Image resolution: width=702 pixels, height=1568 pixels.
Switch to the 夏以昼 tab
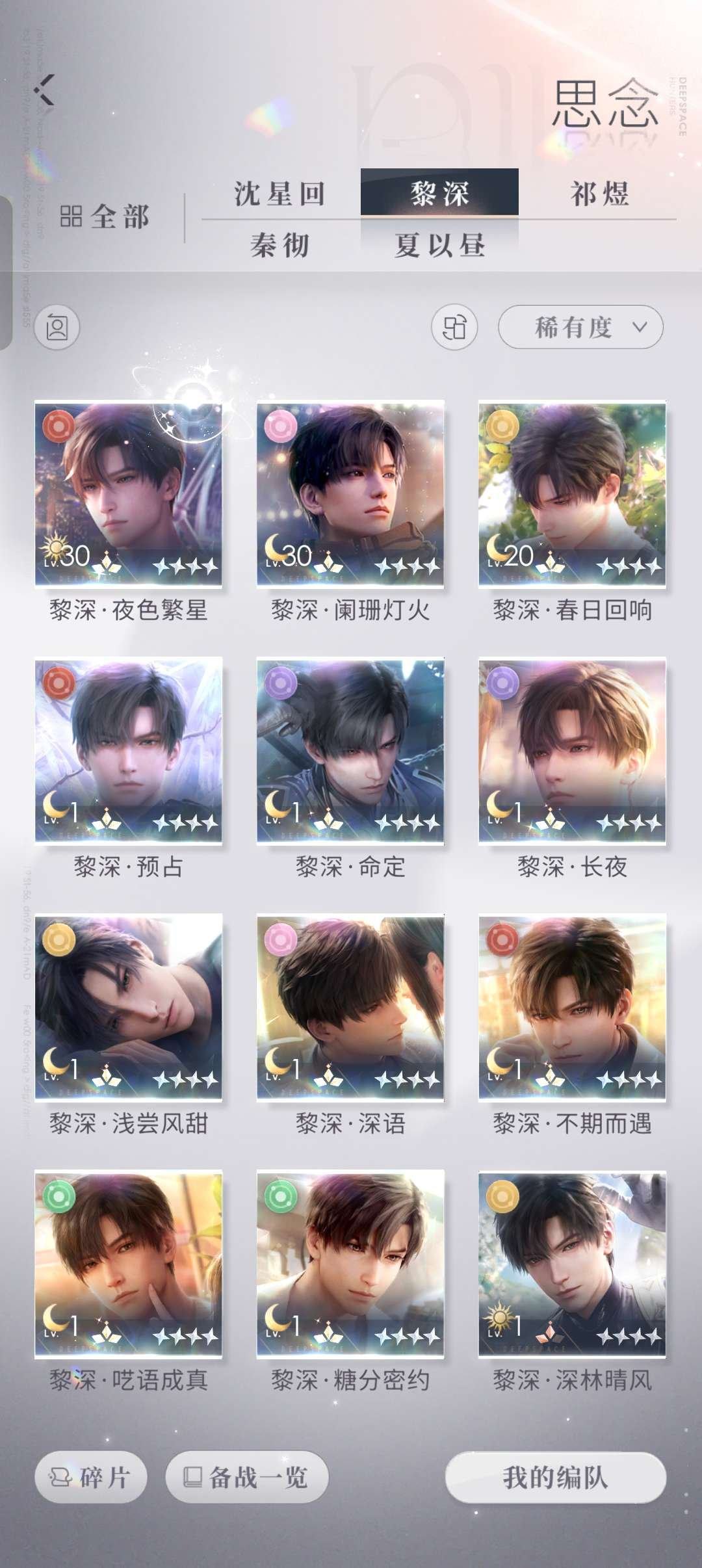(x=440, y=246)
